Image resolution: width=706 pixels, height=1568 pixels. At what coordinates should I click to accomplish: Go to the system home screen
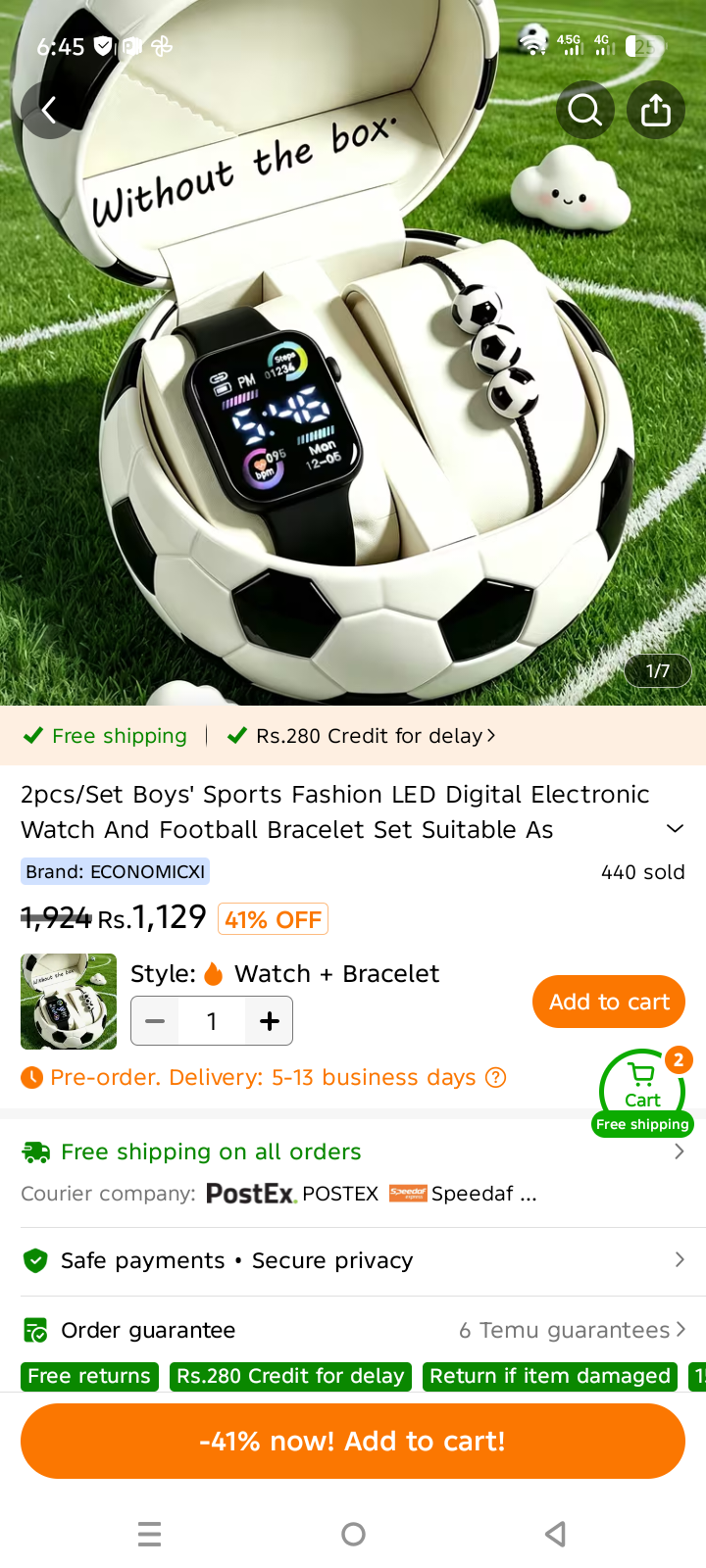pos(353,1534)
